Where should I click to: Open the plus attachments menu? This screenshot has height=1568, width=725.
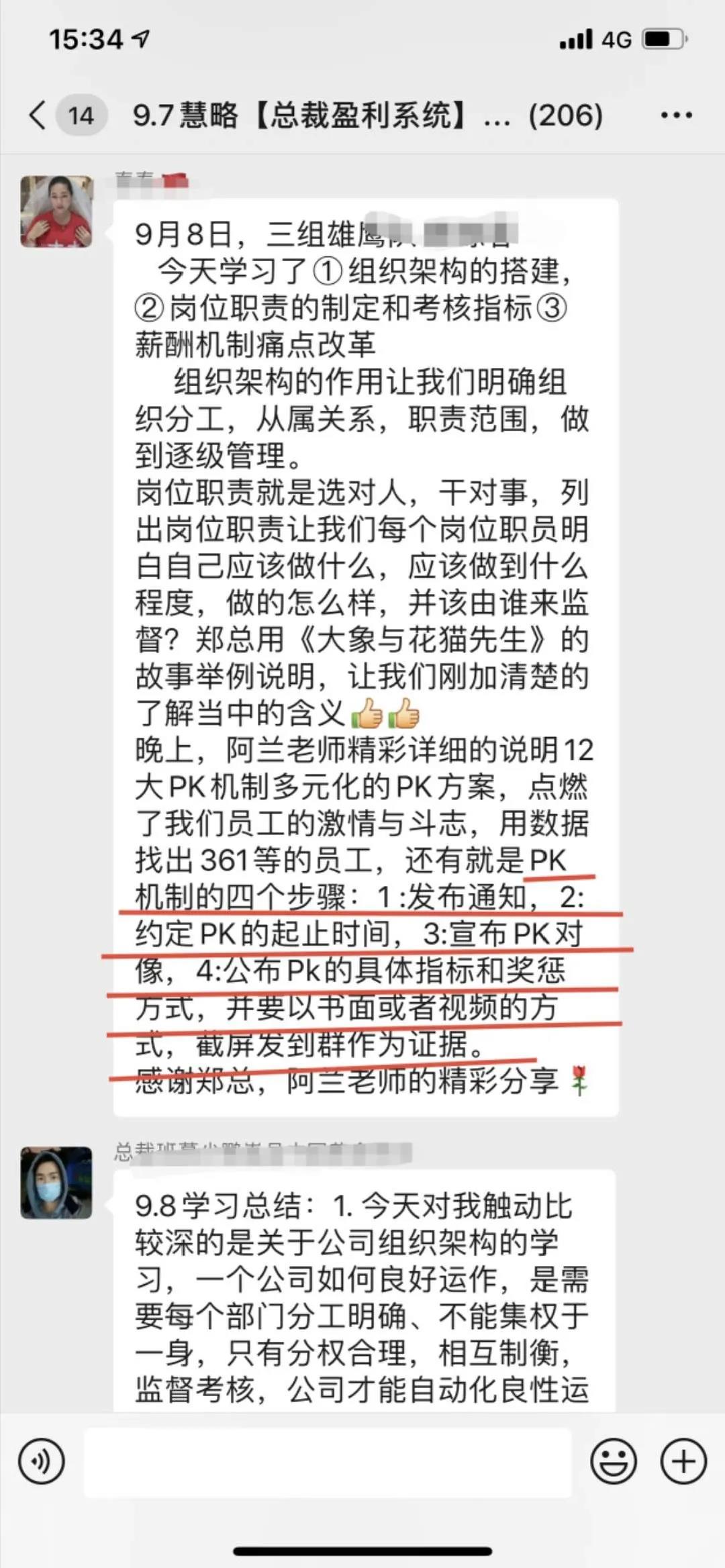point(683,1461)
